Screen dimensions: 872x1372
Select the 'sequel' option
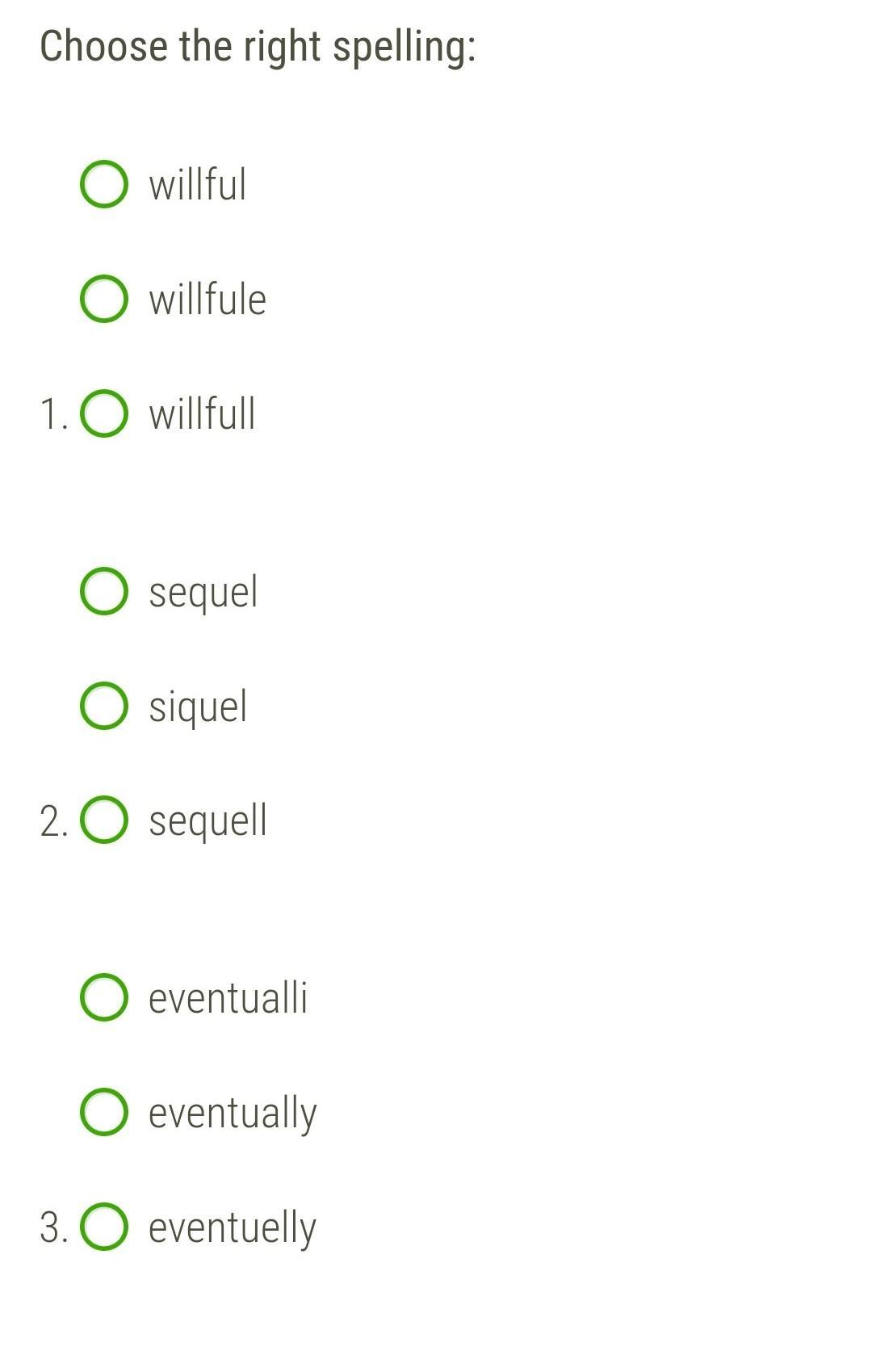104,591
